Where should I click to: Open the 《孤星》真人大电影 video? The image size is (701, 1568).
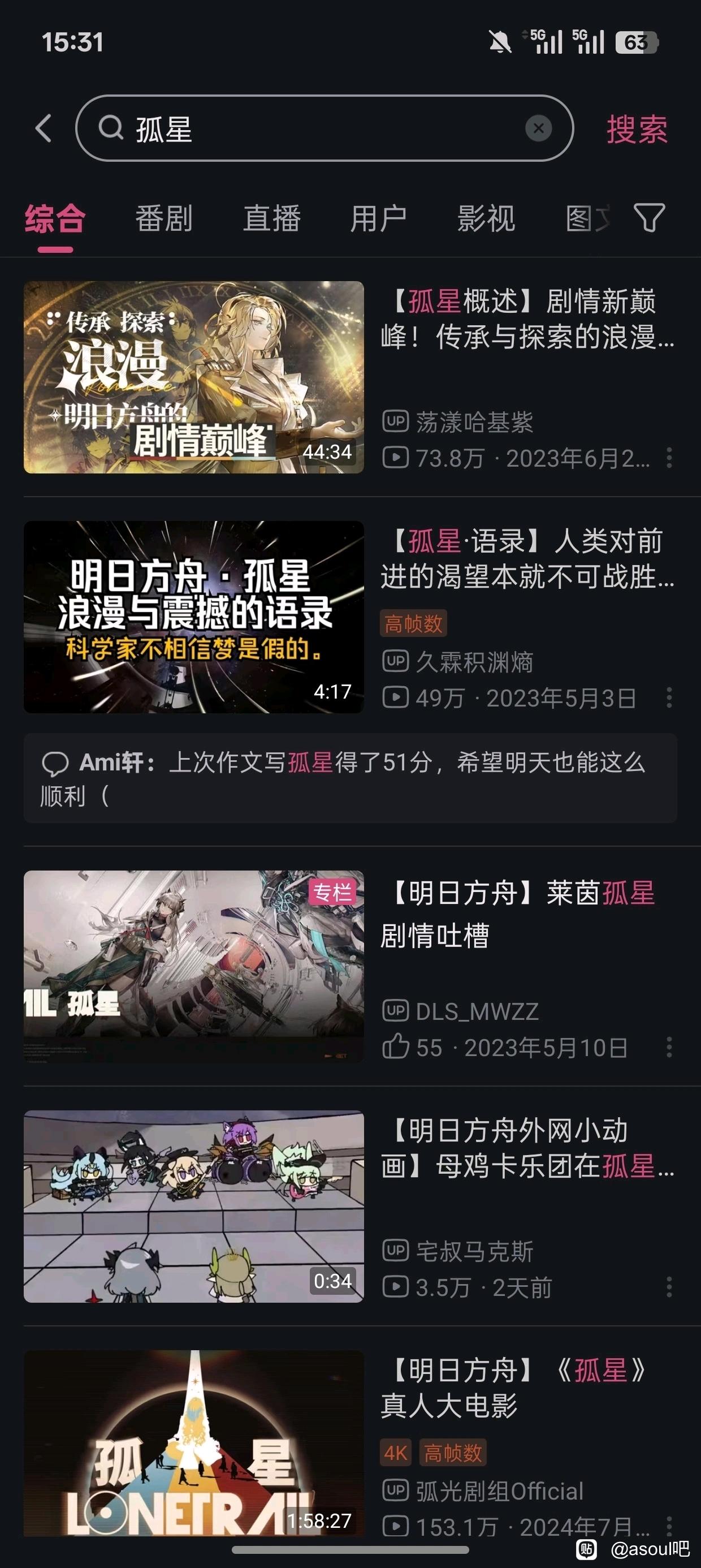193,1442
